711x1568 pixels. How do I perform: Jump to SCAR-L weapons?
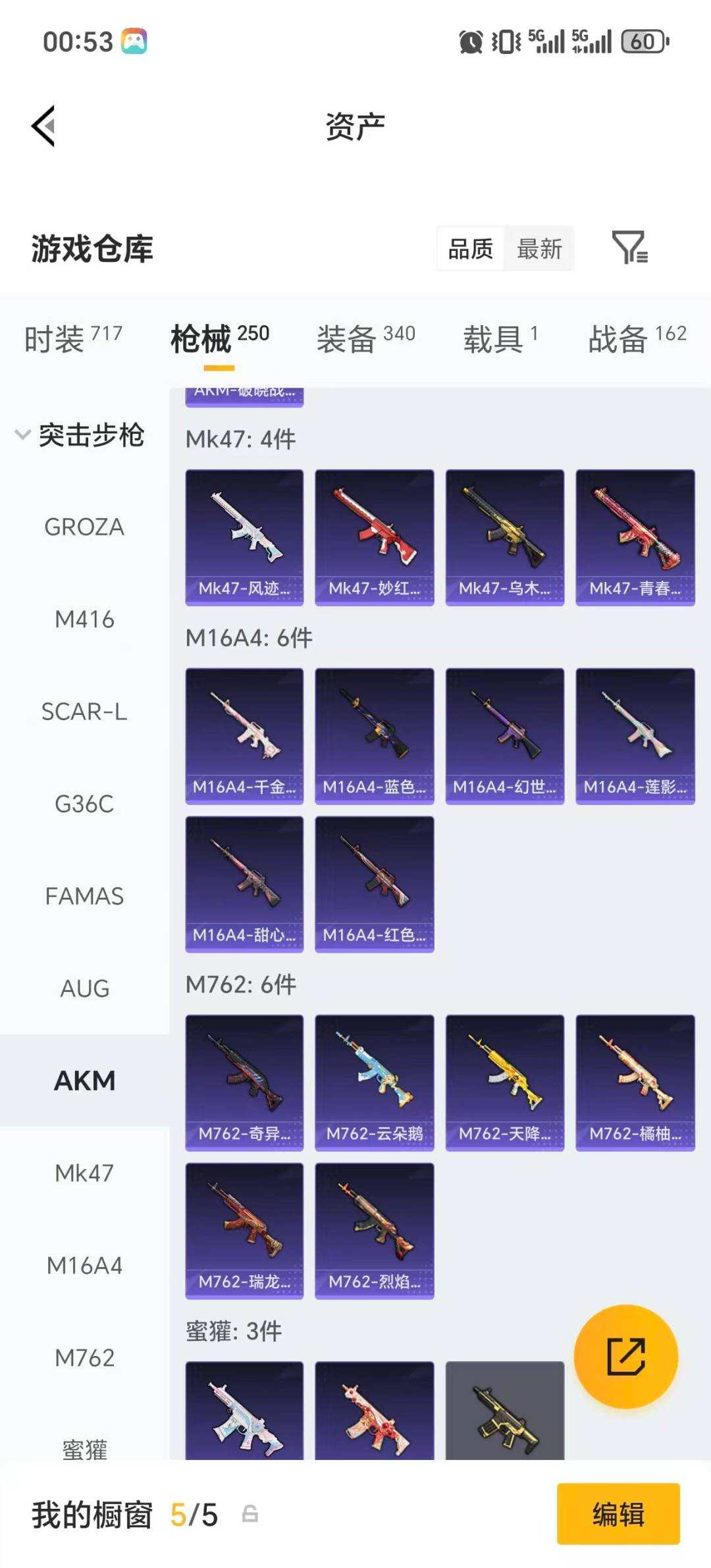84,712
